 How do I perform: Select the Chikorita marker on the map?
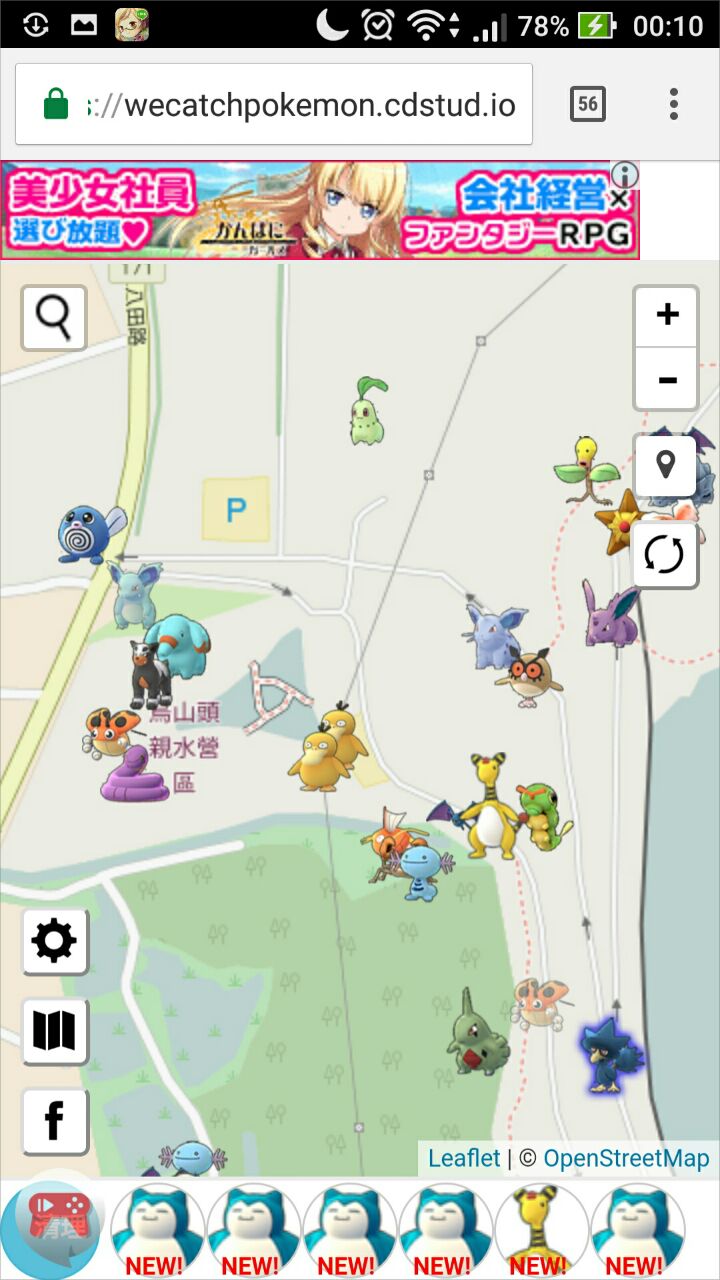[x=367, y=412]
